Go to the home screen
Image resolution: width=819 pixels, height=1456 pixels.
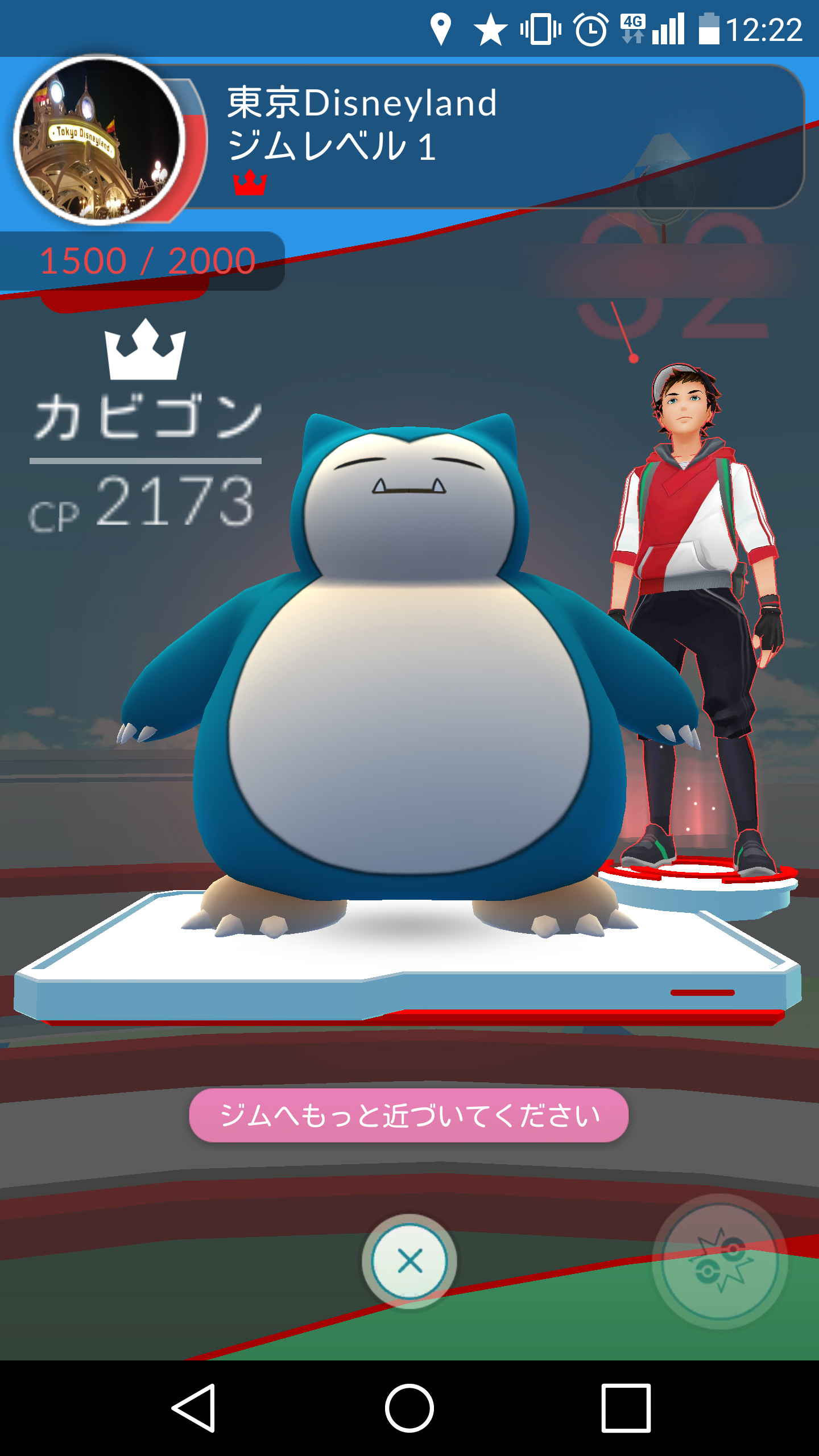coord(409,1408)
